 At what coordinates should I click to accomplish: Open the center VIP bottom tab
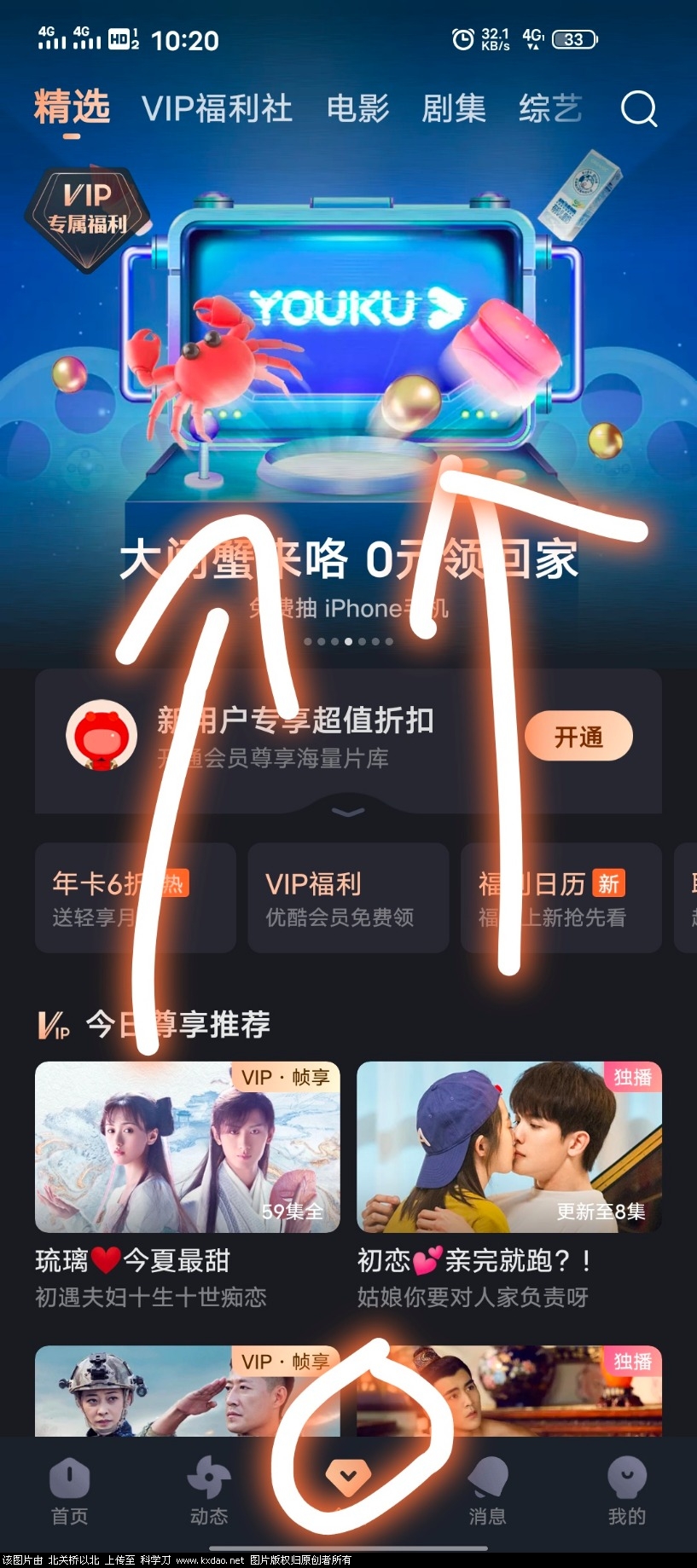pyautogui.click(x=348, y=1477)
